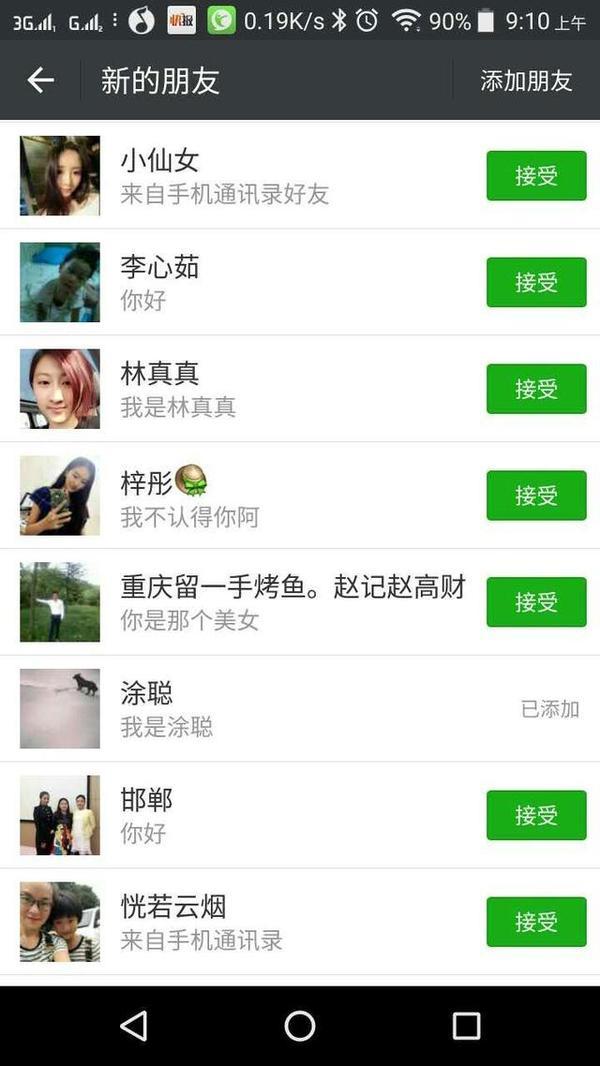Screen dimensions: 600x1066
Task: Accept the friend request from 小仙女
Action: coord(536,176)
